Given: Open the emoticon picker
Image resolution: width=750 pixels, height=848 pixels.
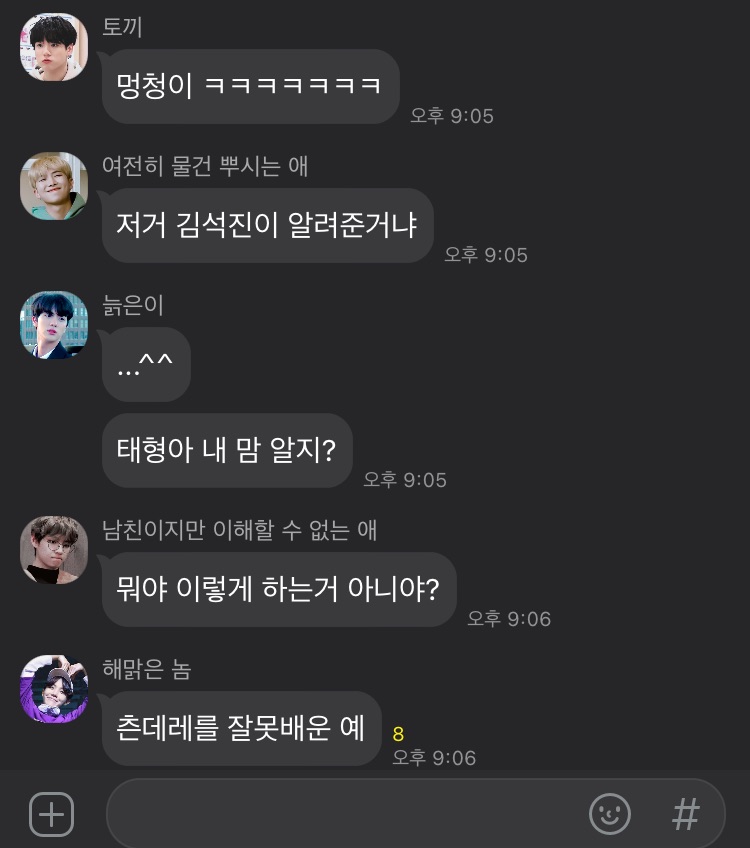Looking at the screenshot, I should pyautogui.click(x=610, y=814).
